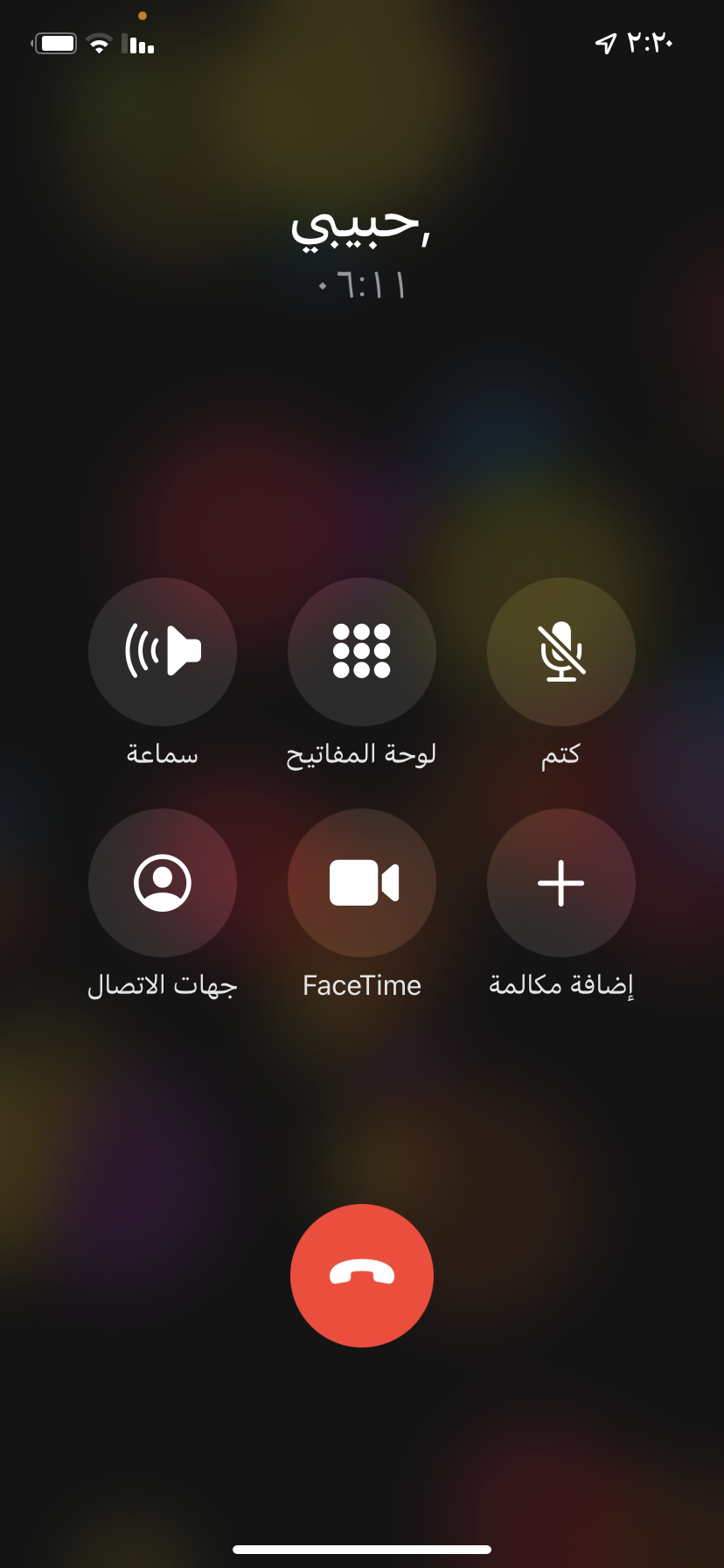This screenshot has width=724, height=1568.
Task: End the call with the red button
Action: point(362,1275)
